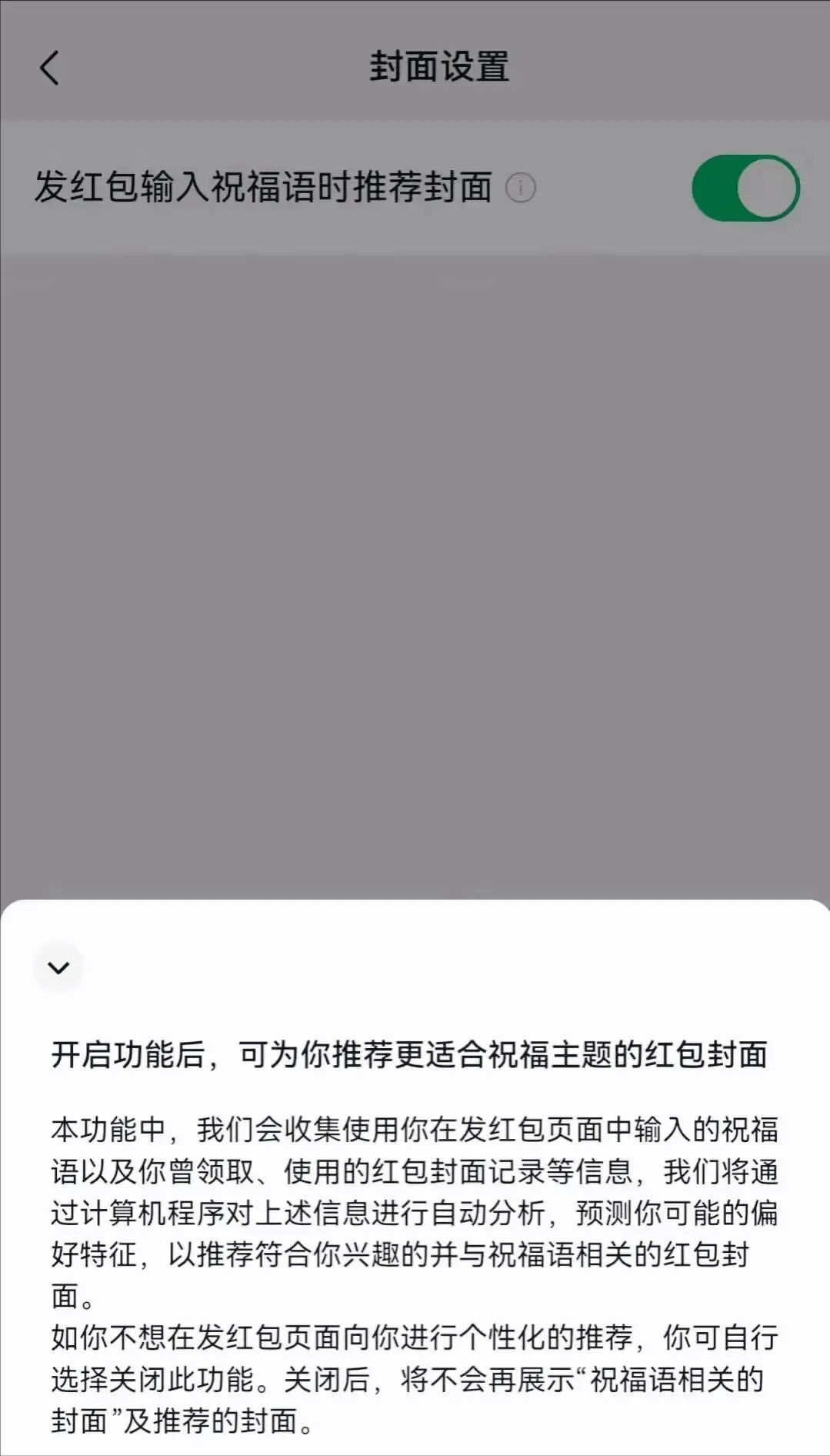Tap the headline 开启功能后 in the sheet

[415, 1057]
